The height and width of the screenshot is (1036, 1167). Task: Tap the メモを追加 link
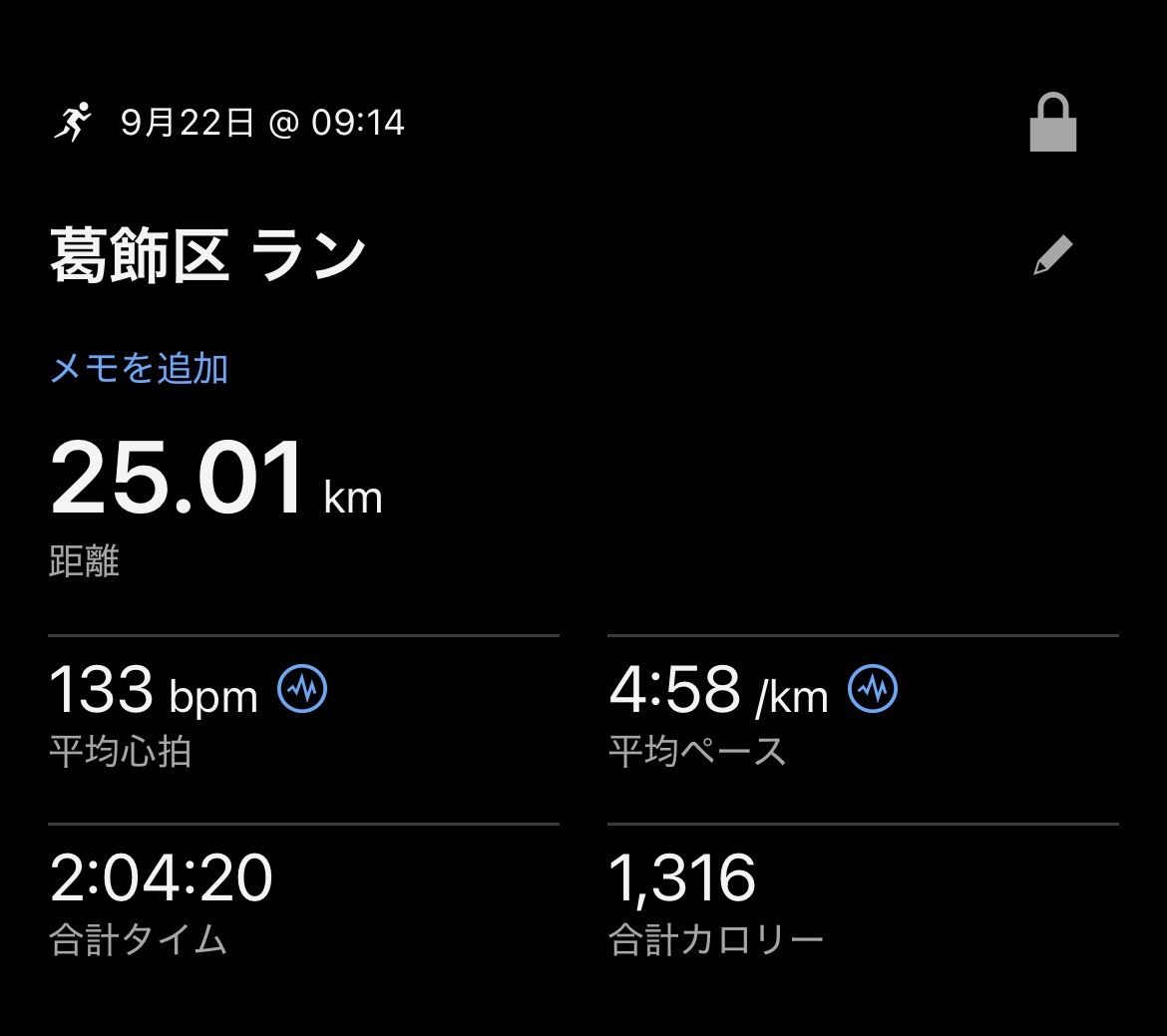140,368
